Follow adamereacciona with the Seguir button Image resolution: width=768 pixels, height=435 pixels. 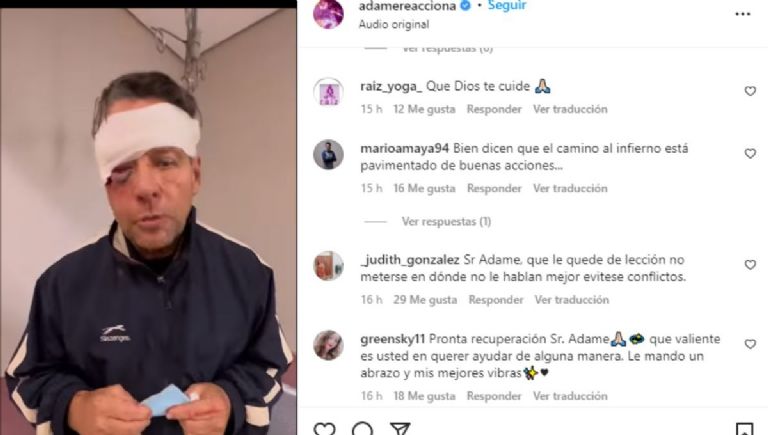pyautogui.click(x=507, y=6)
